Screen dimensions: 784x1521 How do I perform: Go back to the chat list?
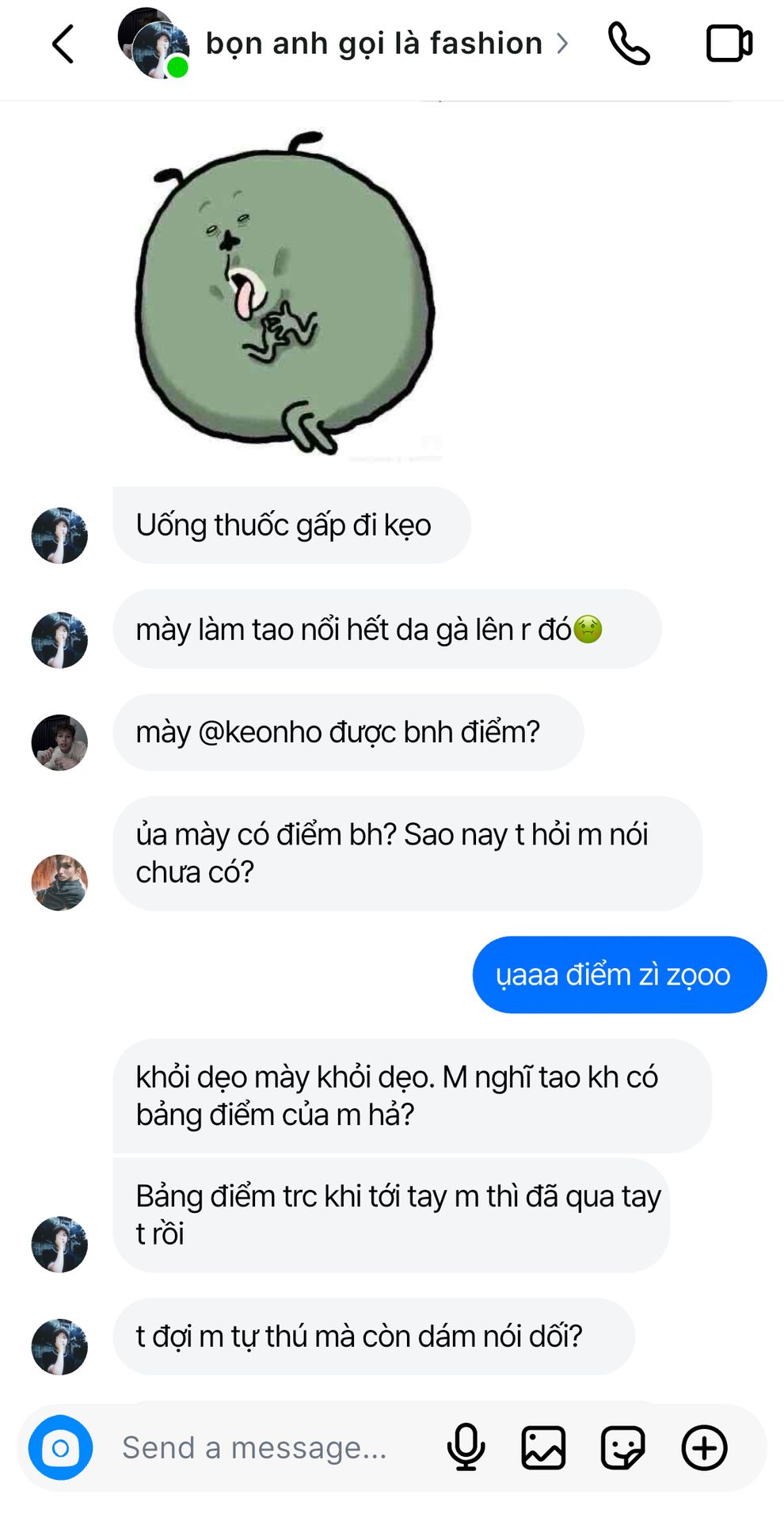[x=63, y=44]
